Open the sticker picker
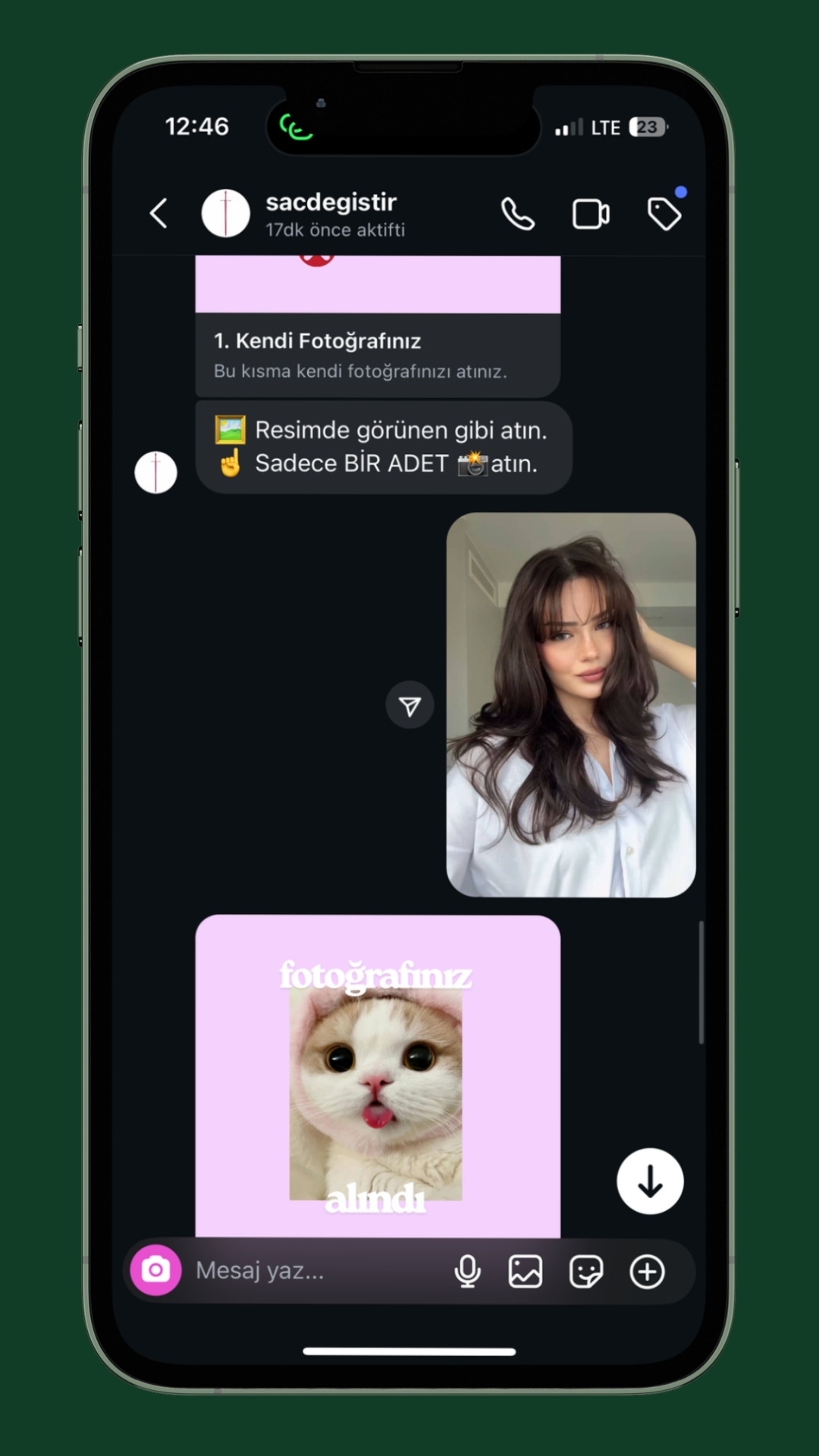Screen dimensions: 819x1456 [x=586, y=1271]
